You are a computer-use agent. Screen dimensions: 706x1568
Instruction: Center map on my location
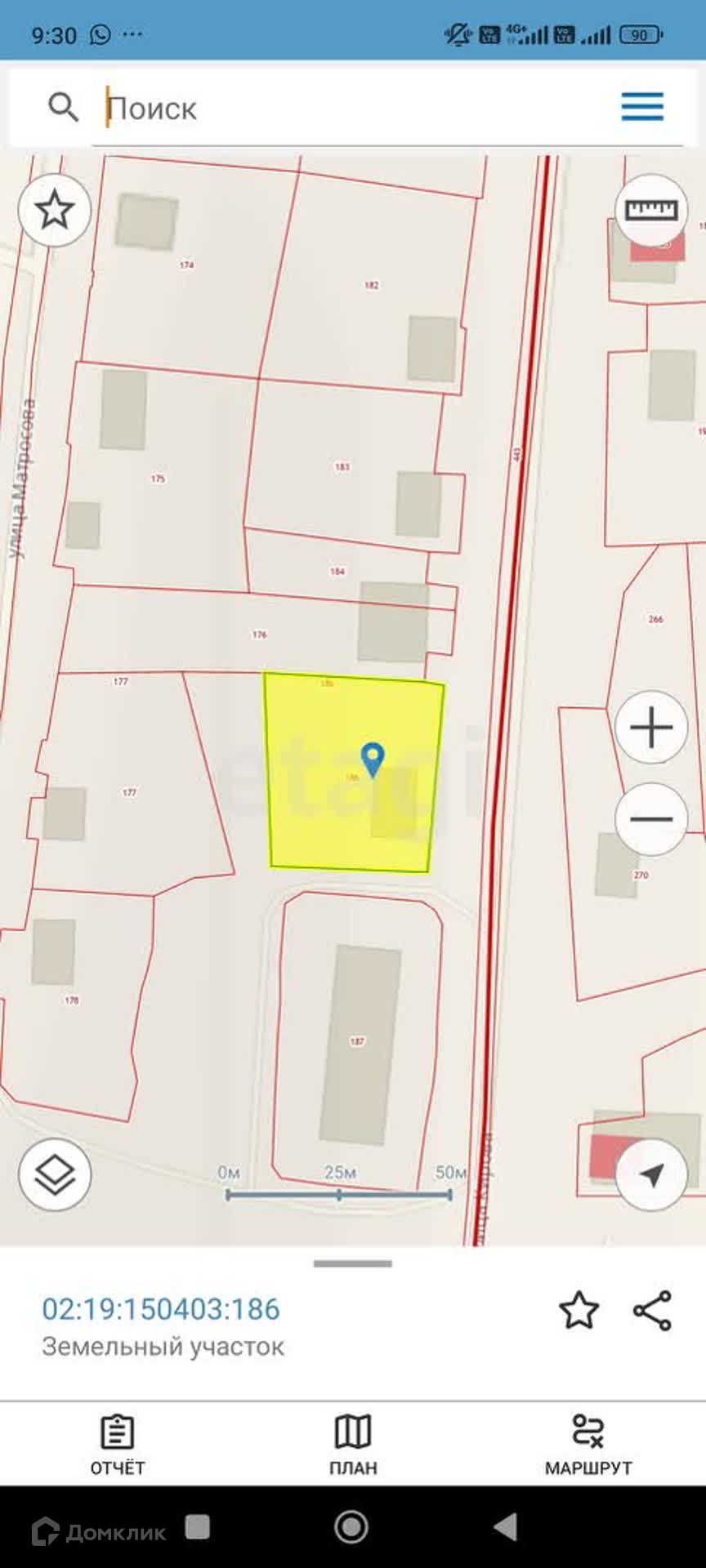651,1174
